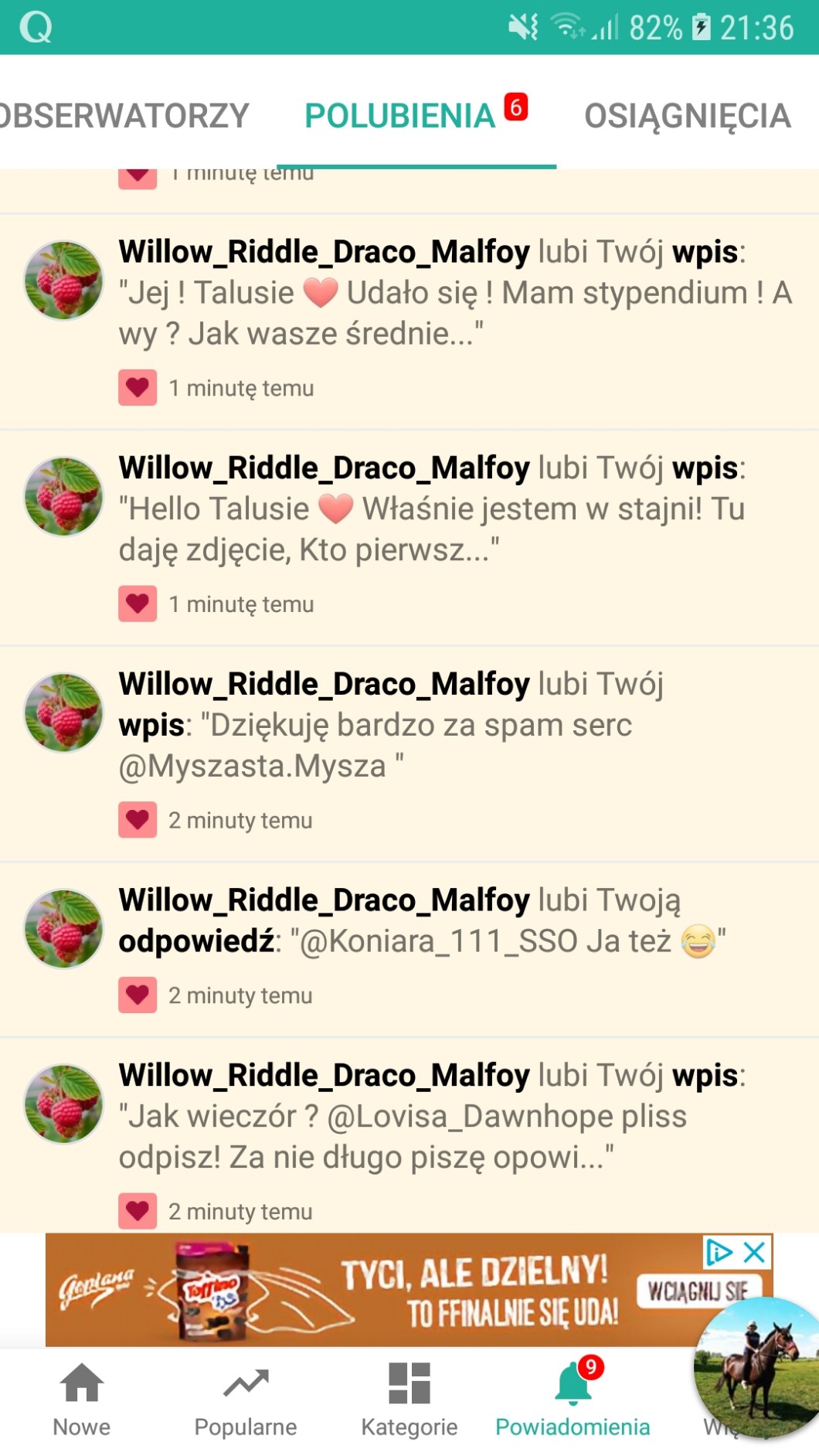819x1456 pixels.
Task: Open Kategorie in bottom navigation
Action: click(409, 1400)
